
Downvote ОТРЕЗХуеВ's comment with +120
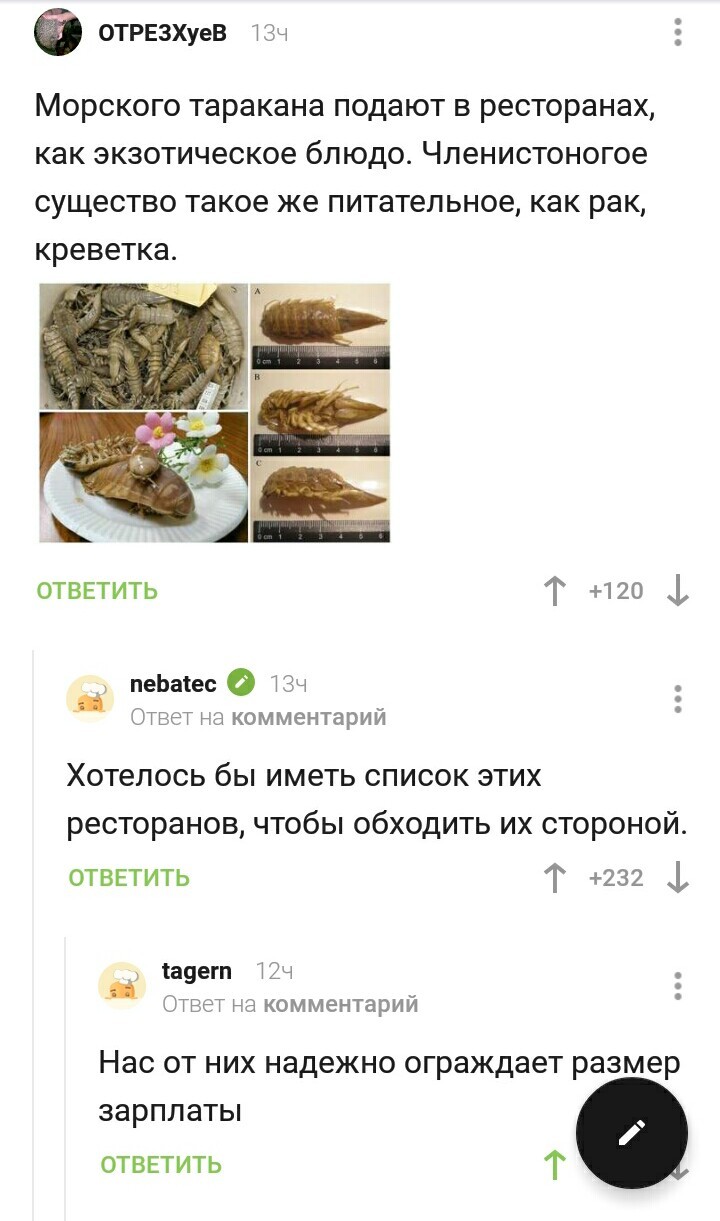[x=678, y=591]
